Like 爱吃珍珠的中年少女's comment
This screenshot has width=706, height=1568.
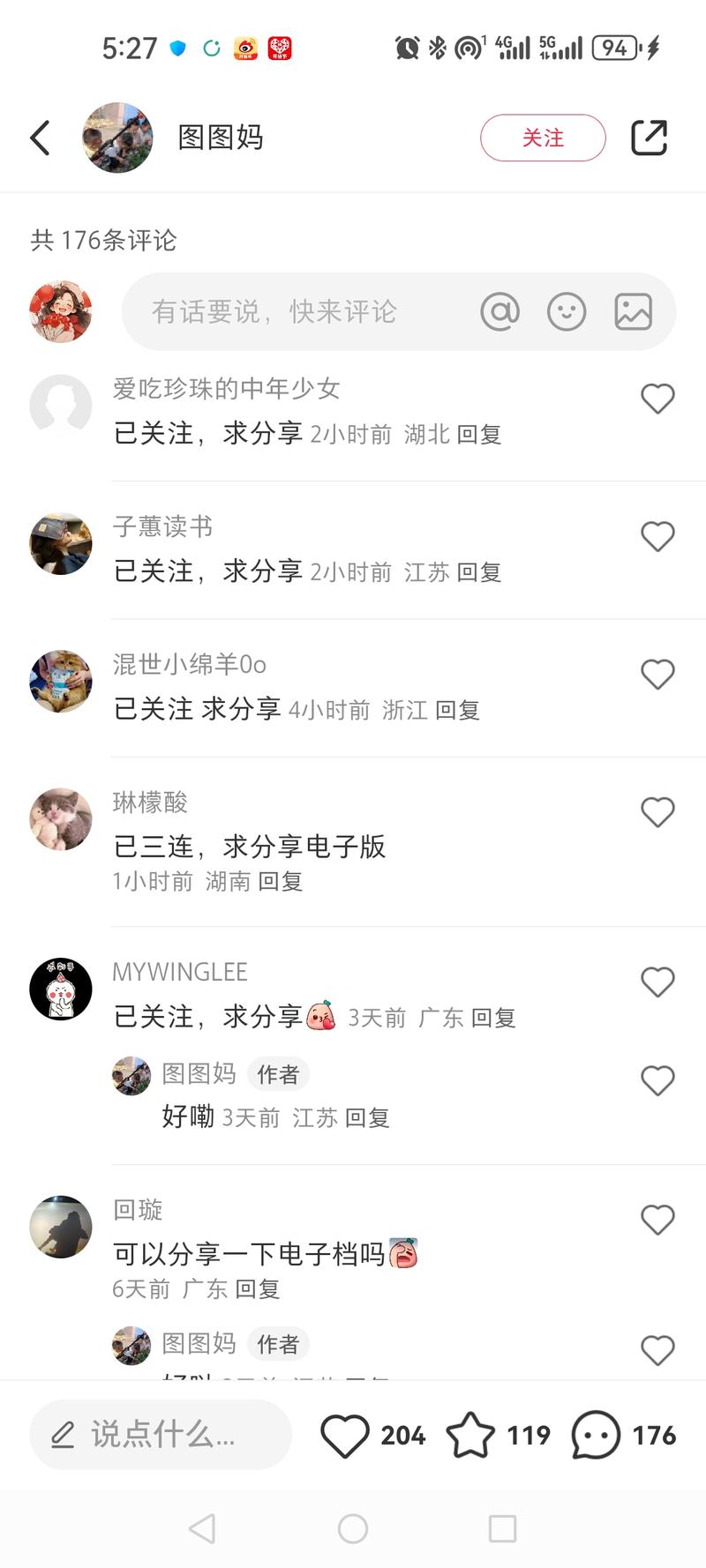(x=657, y=399)
